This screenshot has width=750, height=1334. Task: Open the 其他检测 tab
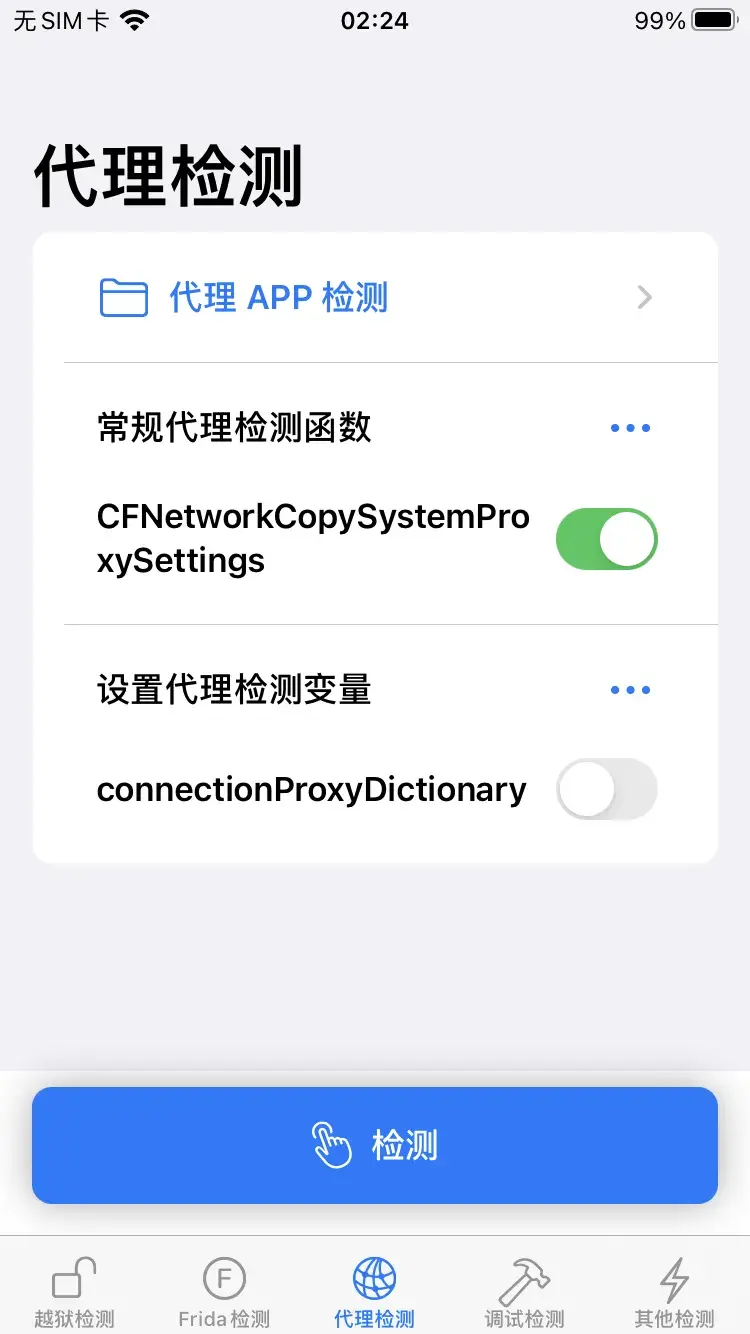pos(674,1291)
